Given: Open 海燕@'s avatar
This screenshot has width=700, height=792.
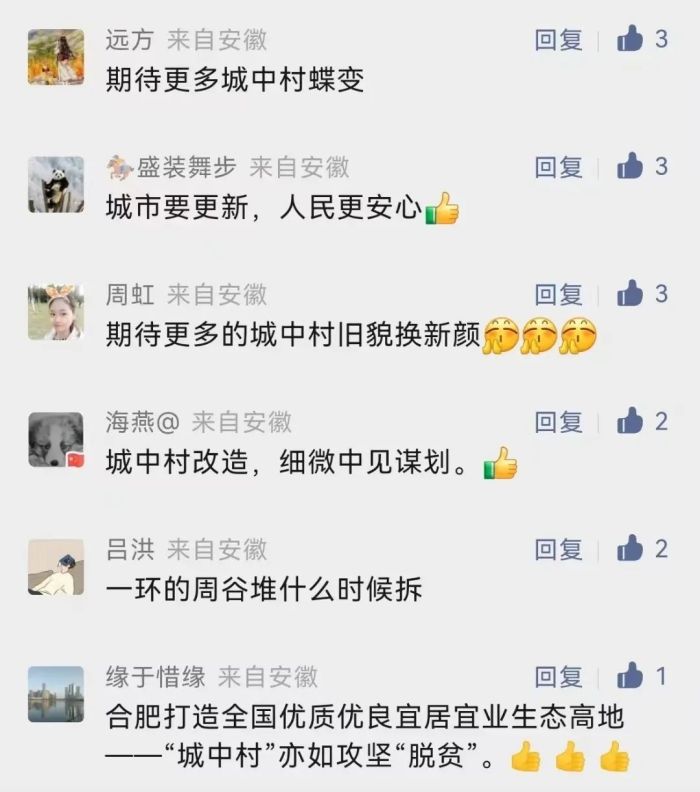Looking at the screenshot, I should coord(56,439).
